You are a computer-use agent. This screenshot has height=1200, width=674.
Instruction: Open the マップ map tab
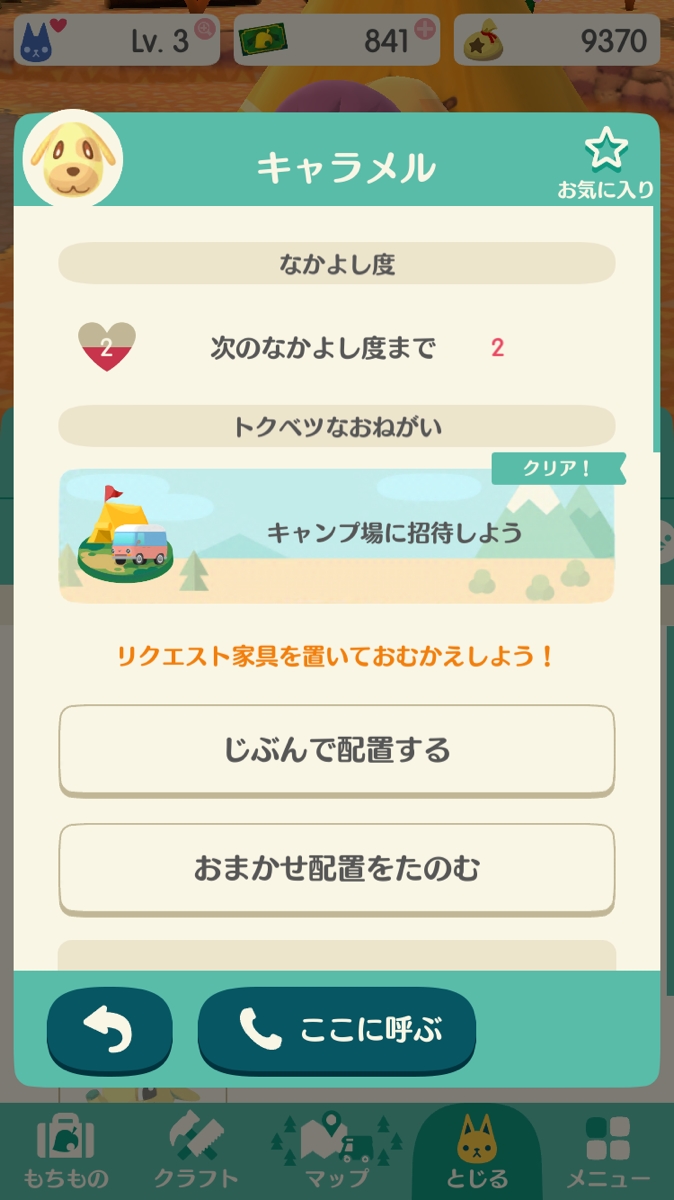click(x=336, y=1150)
